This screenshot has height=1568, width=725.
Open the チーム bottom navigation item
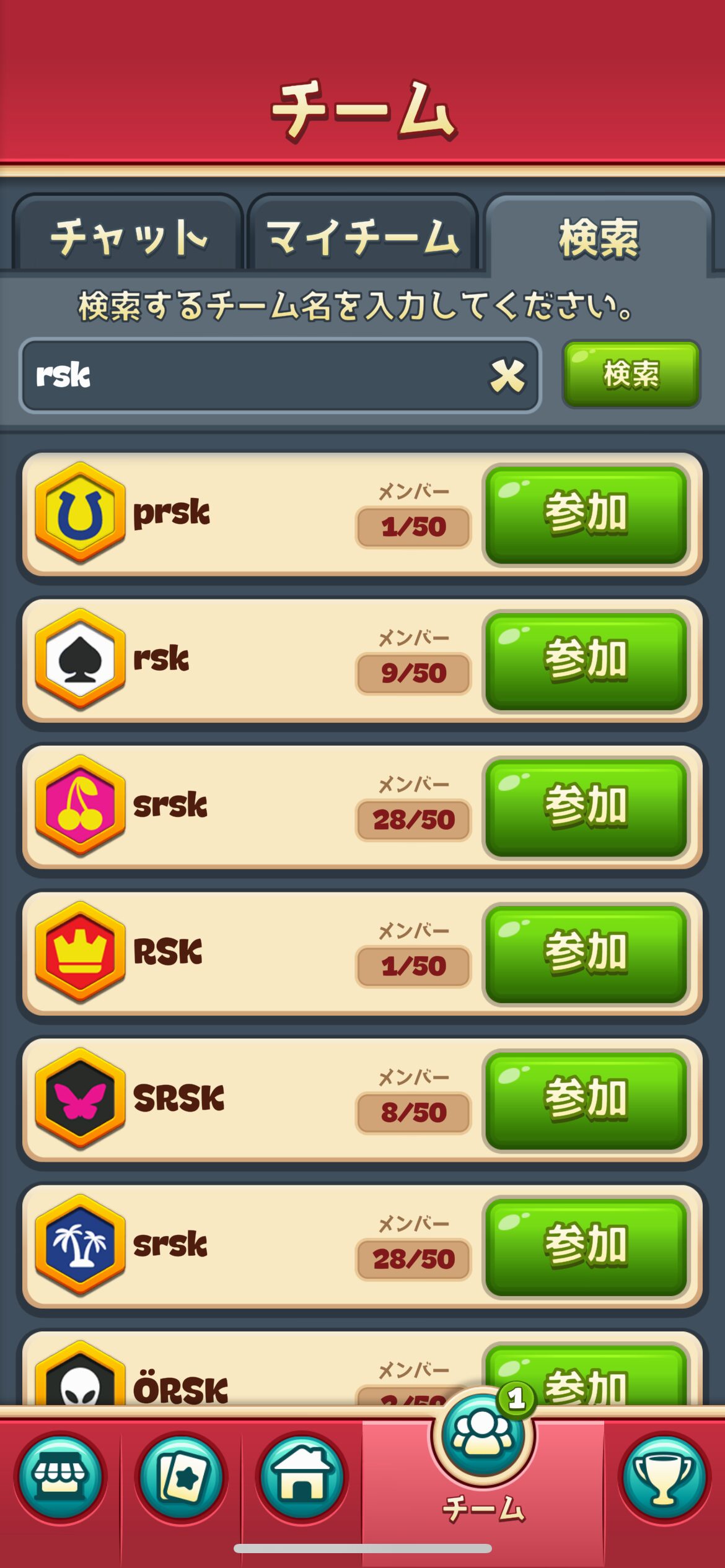(x=483, y=1461)
